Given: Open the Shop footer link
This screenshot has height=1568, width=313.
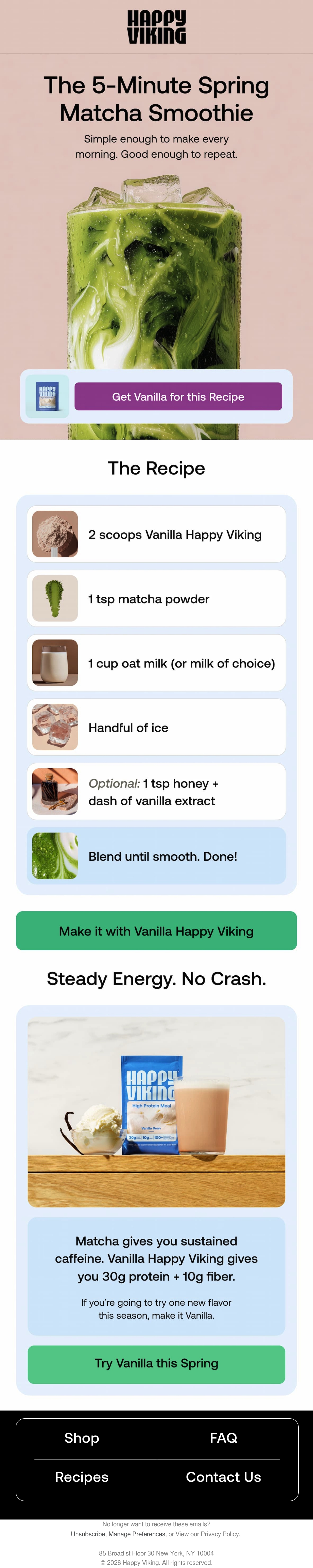Looking at the screenshot, I should [x=82, y=1438].
